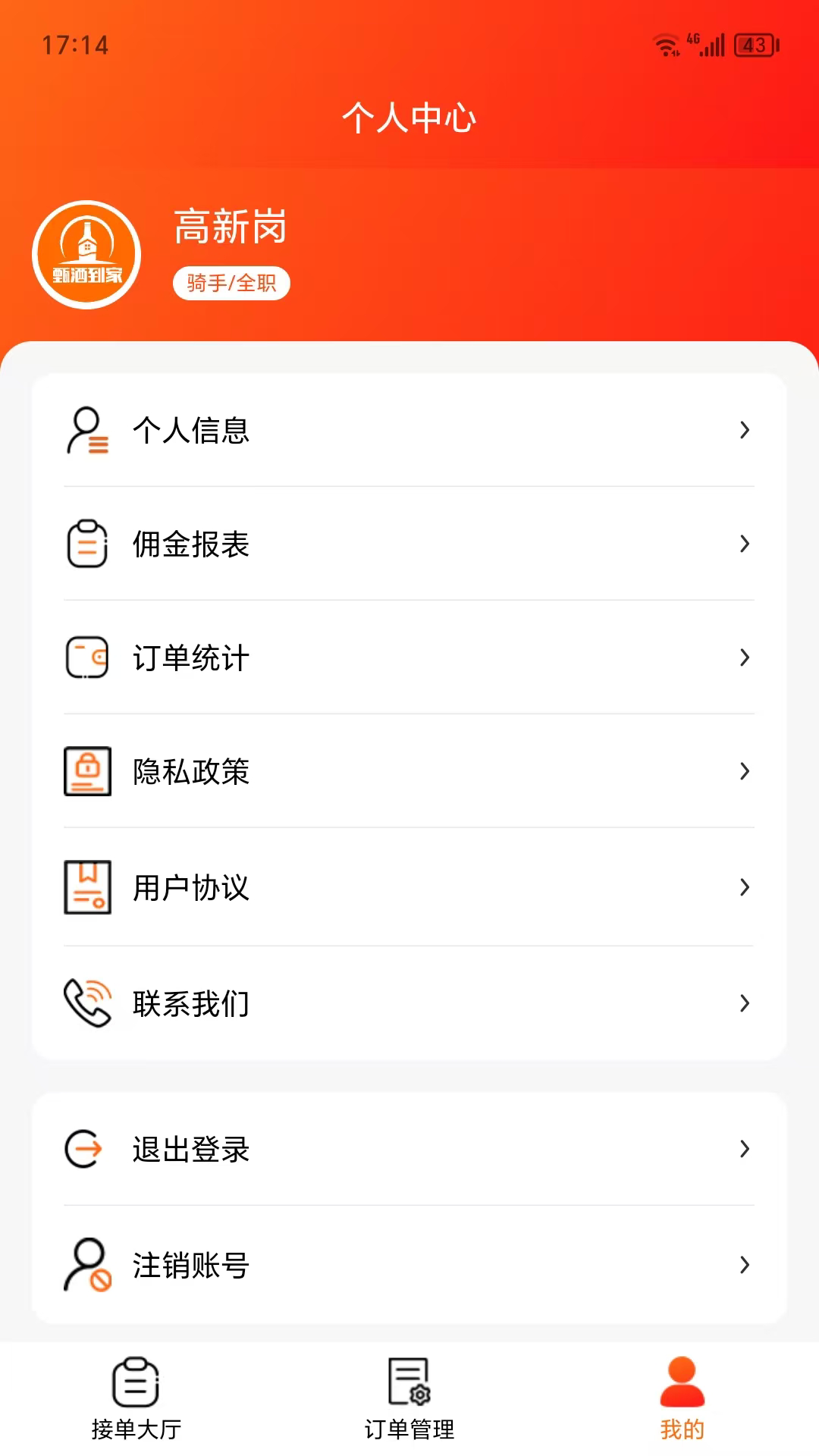819x1456 pixels.
Task: Tap the 订单统计 wallet icon
Action: click(x=86, y=658)
